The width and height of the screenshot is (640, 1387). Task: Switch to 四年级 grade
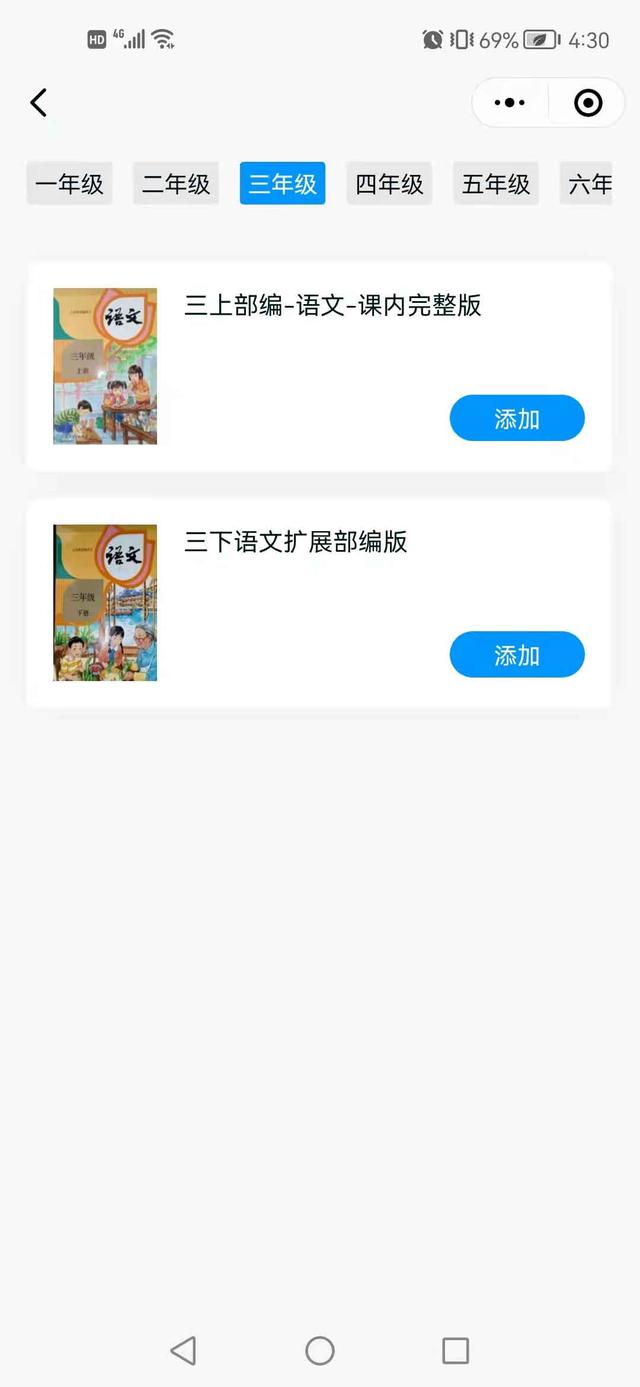[x=389, y=184]
